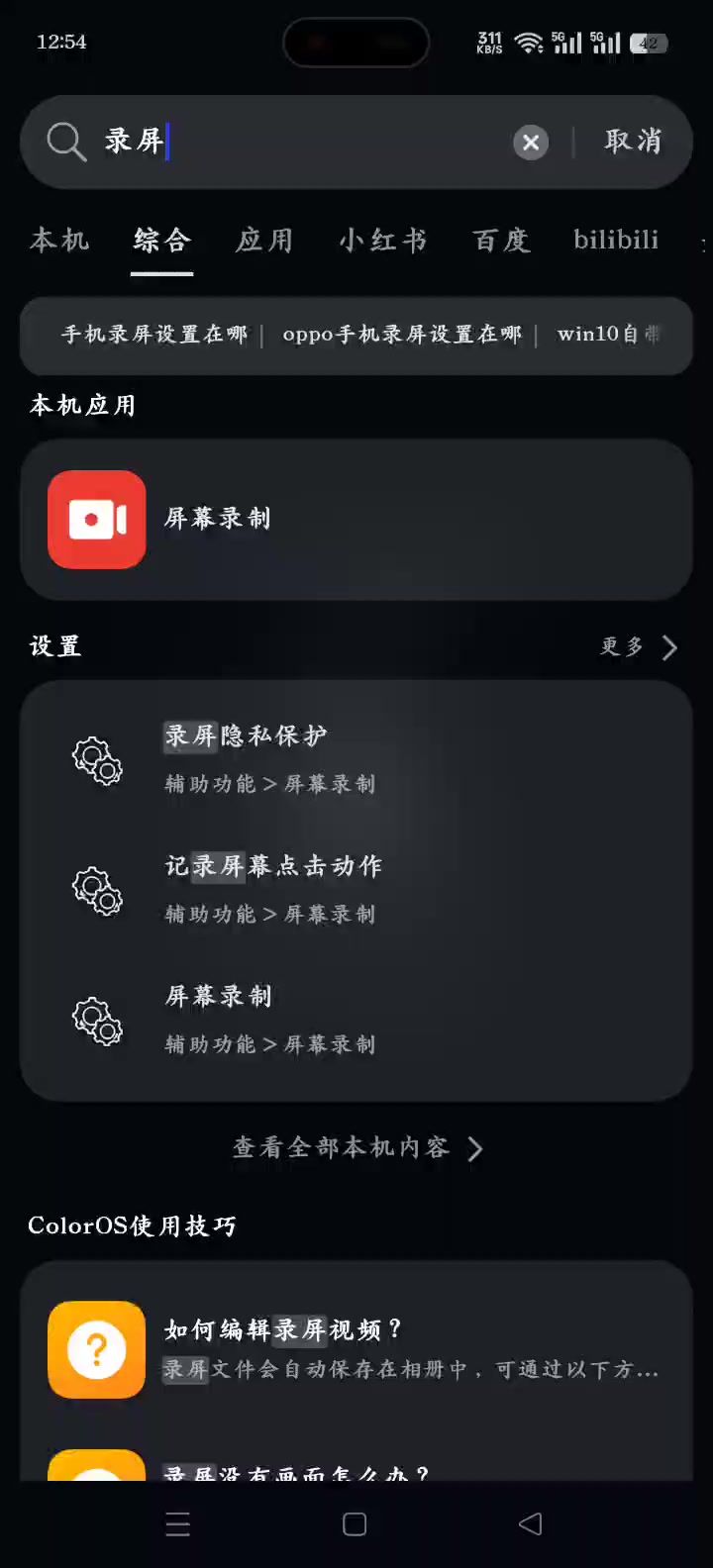This screenshot has height=1568, width=713.
Task: Switch to the 百度 tab
Action: click(501, 241)
